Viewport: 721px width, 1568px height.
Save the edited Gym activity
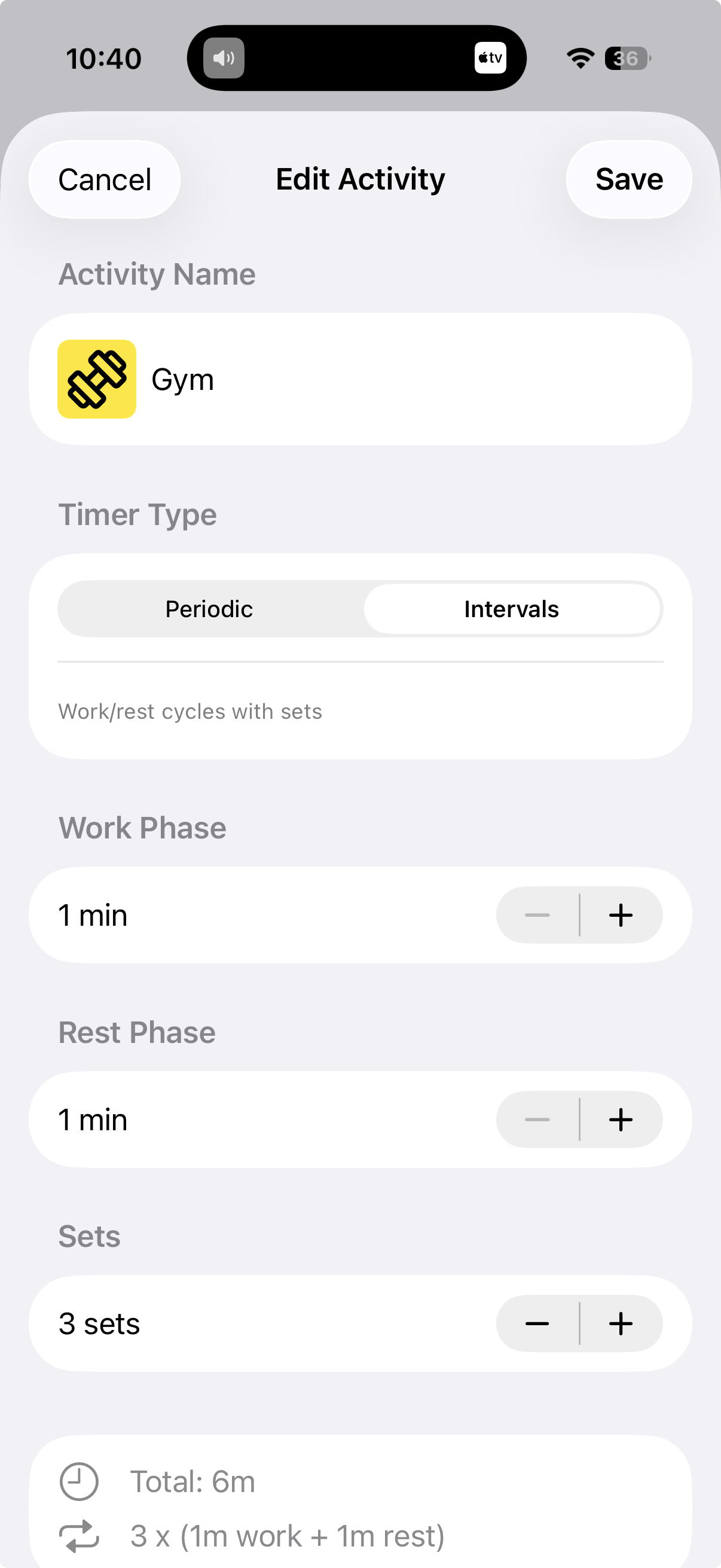628,178
